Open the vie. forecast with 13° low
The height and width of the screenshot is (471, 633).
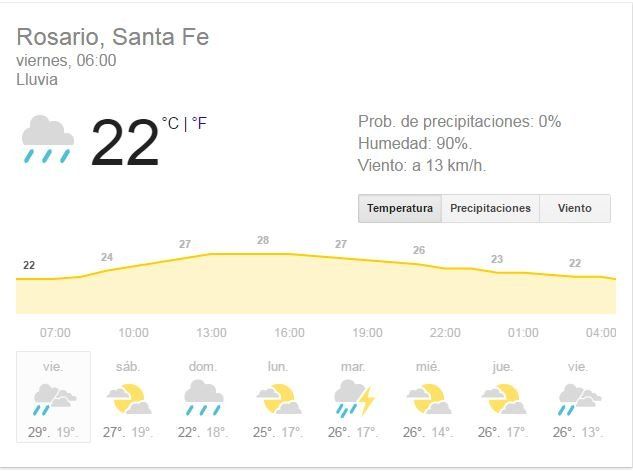point(578,397)
